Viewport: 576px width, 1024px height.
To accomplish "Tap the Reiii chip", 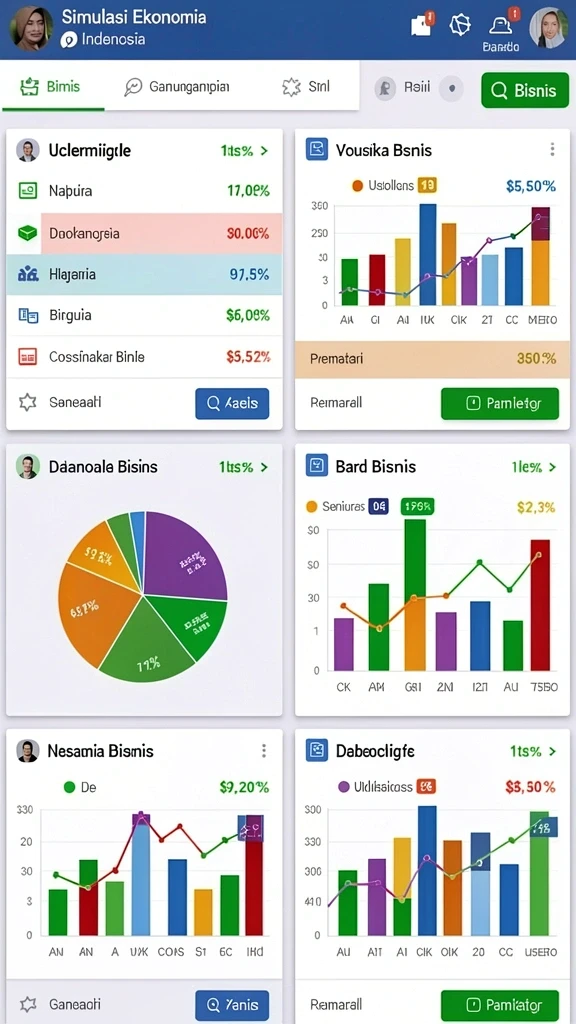I will [x=404, y=88].
